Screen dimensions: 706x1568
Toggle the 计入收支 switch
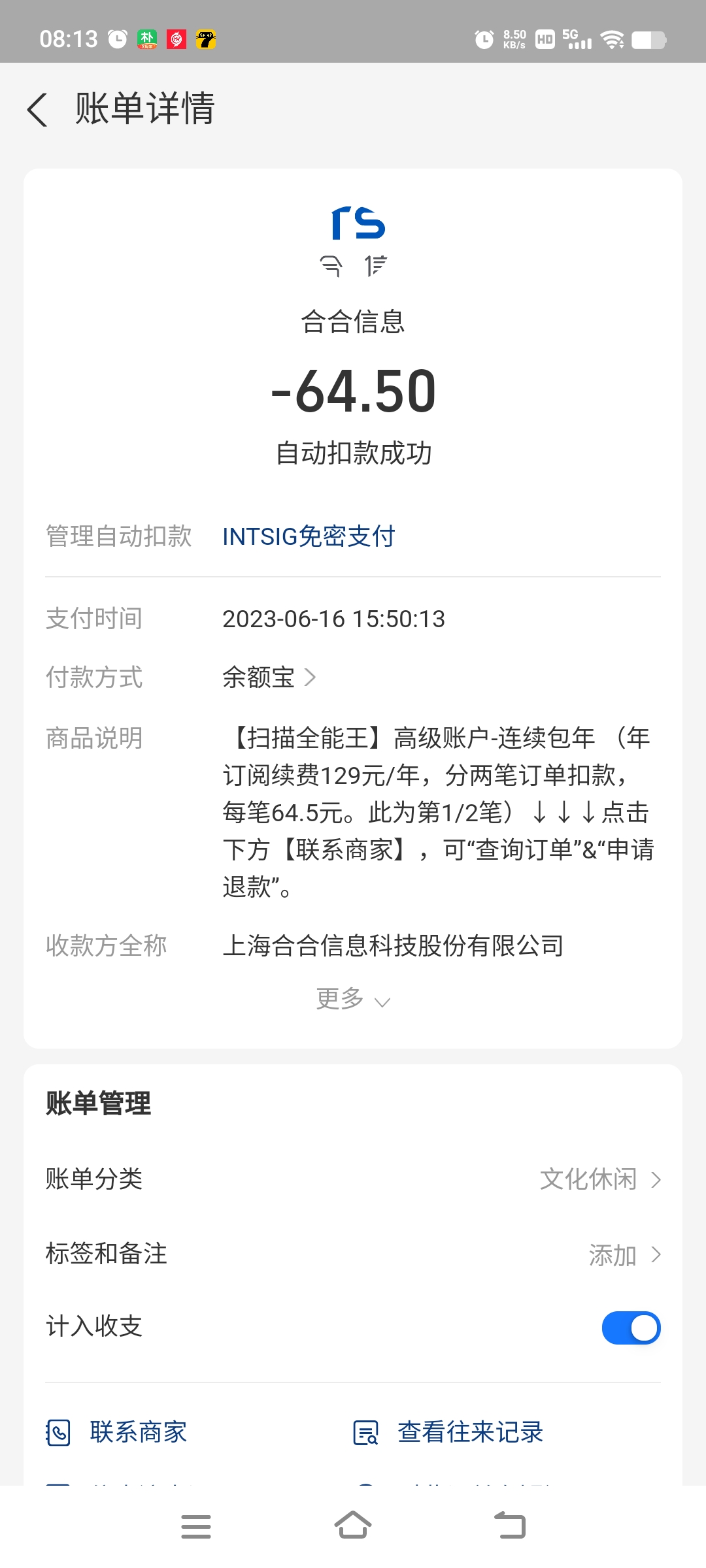pyautogui.click(x=631, y=1328)
